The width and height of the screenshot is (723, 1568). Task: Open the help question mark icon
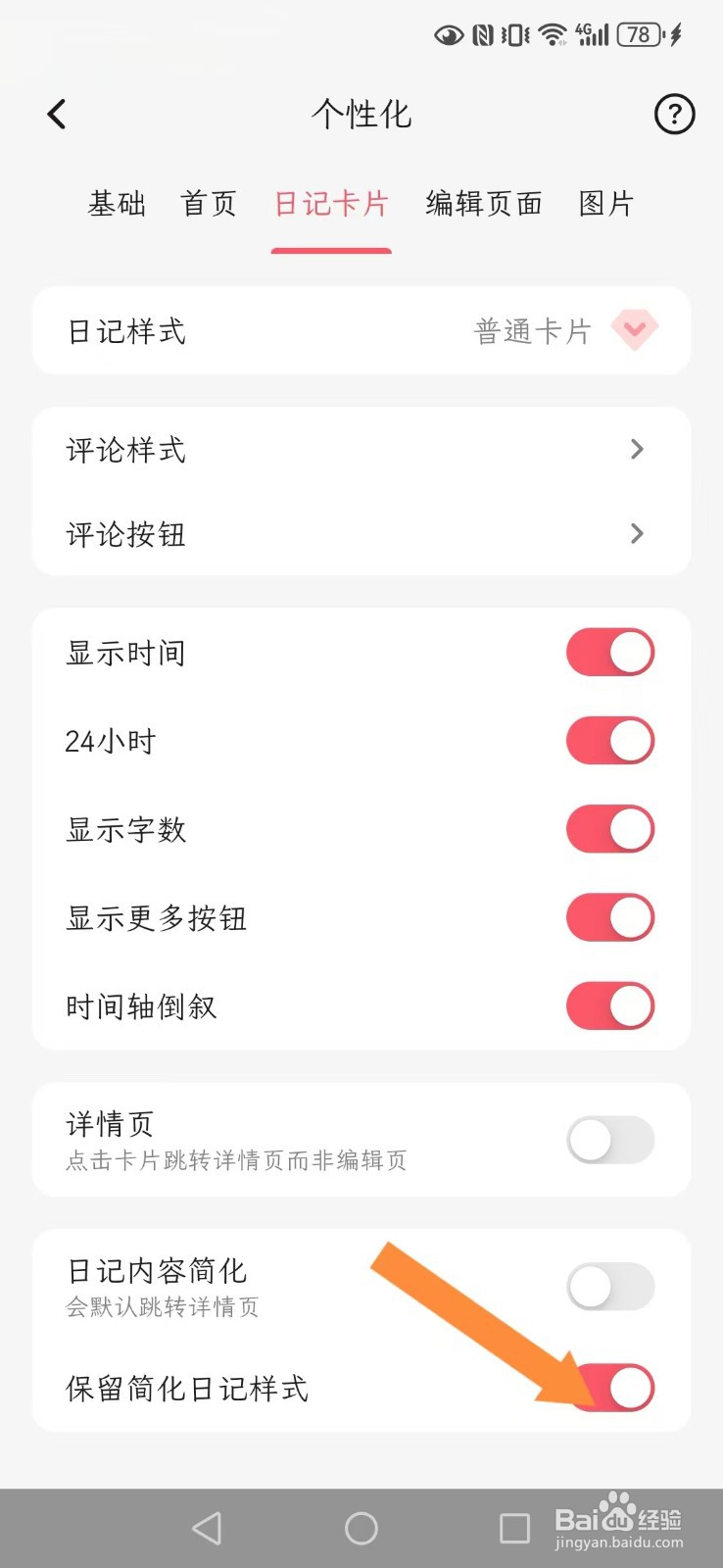click(x=674, y=115)
